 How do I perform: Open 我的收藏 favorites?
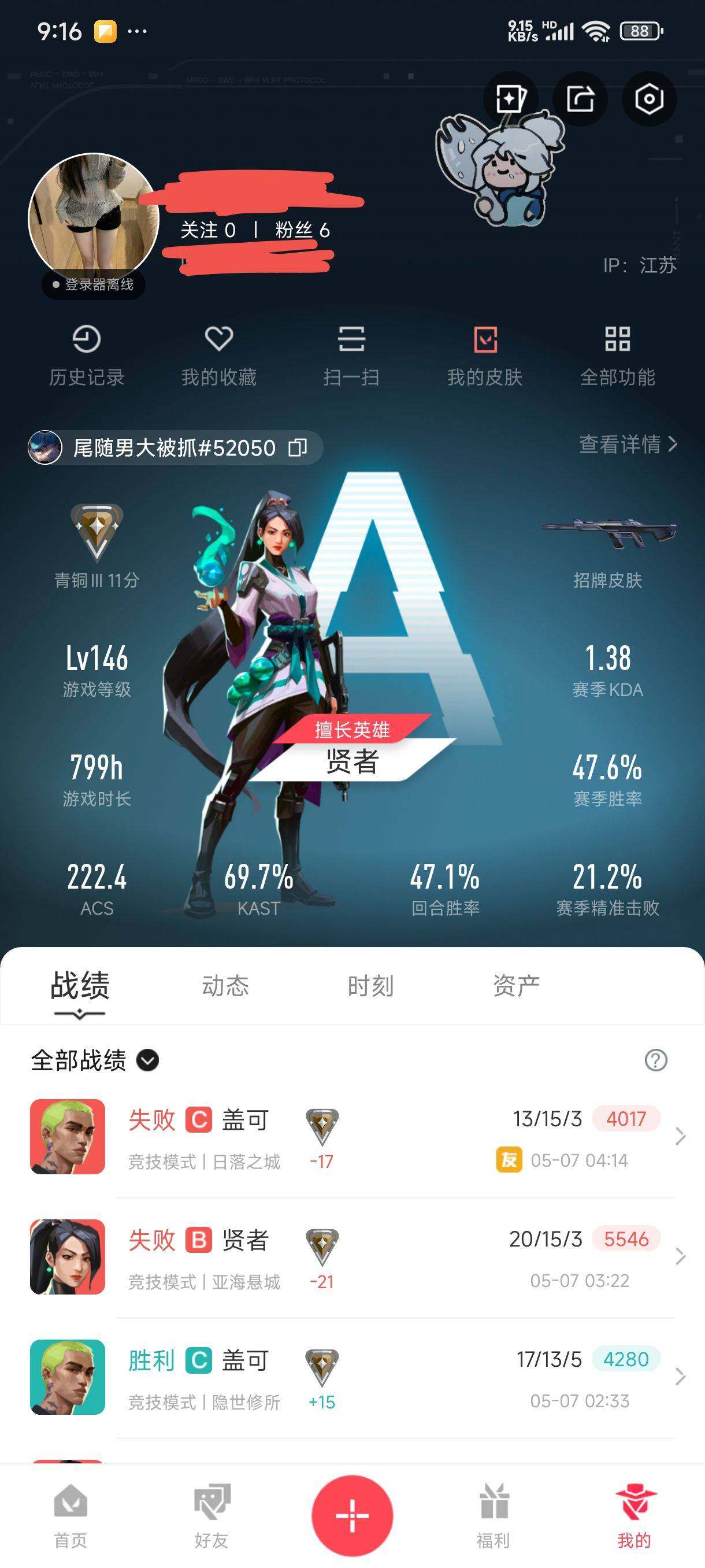click(219, 356)
